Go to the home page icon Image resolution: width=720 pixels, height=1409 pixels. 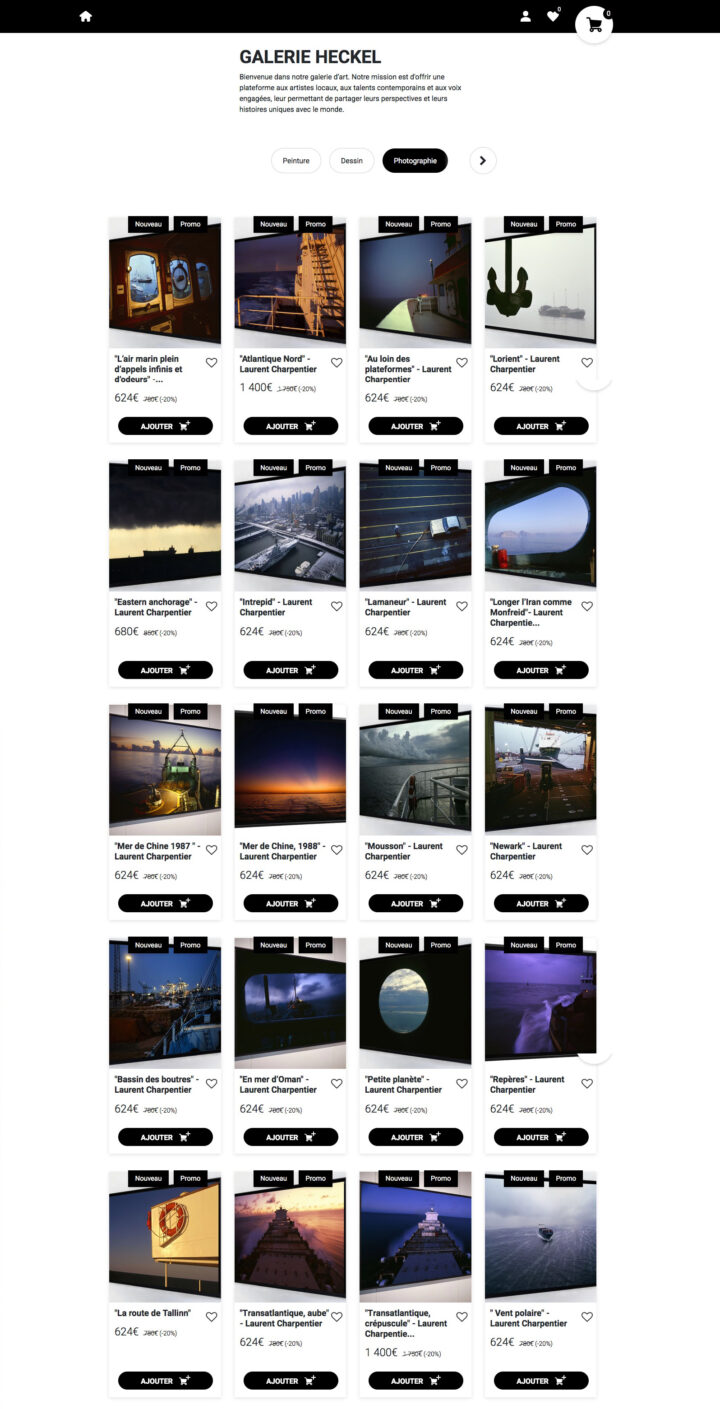86,16
